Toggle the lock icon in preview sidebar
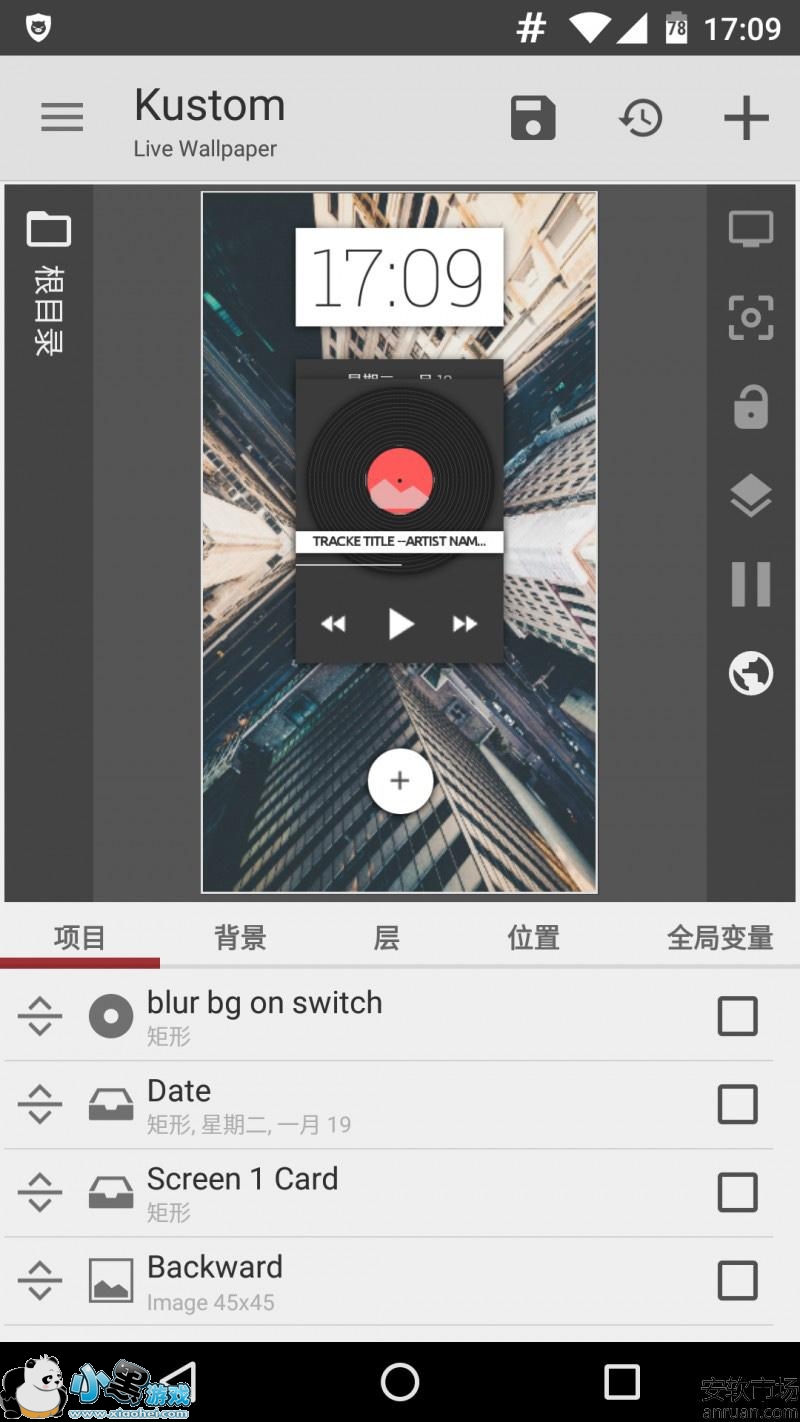Screen dimensions: 800x1422 pos(751,407)
